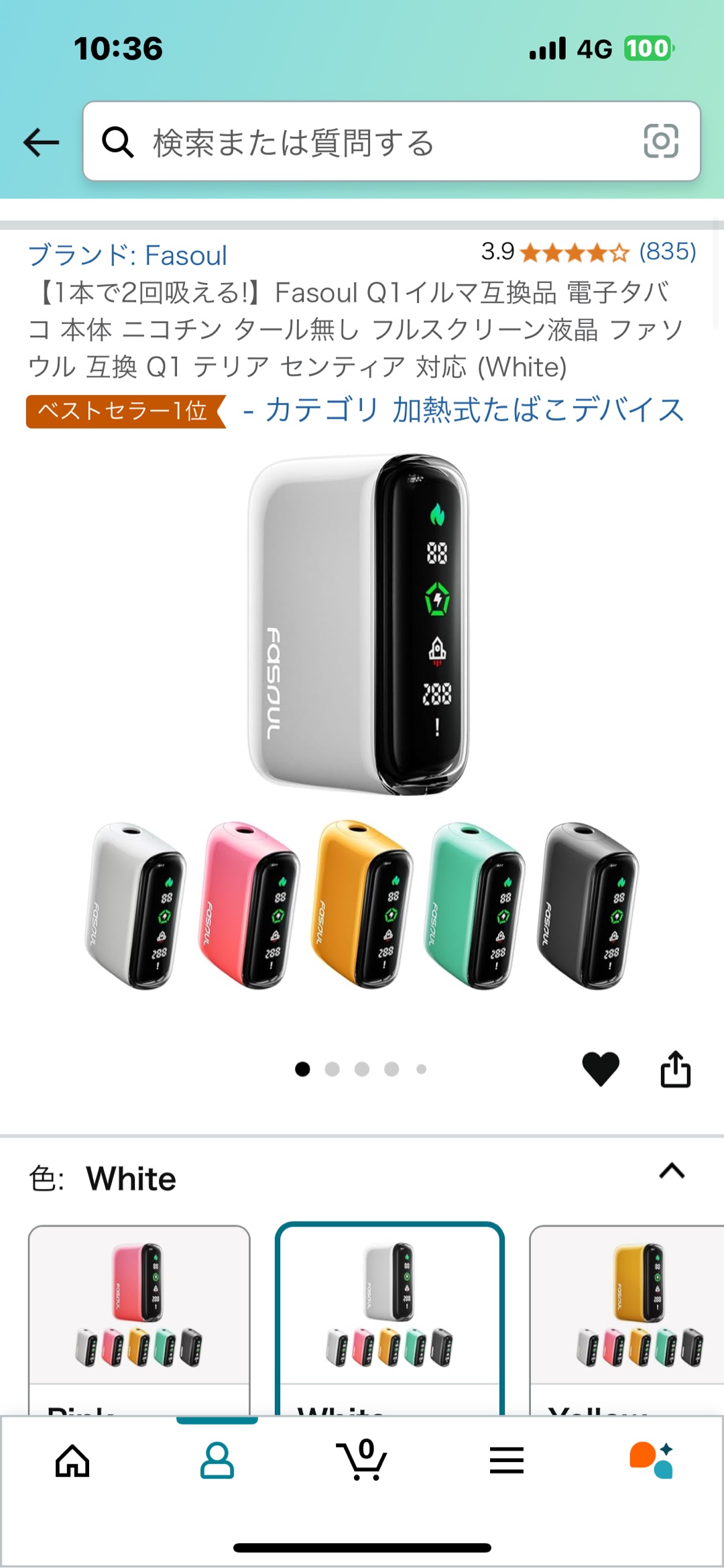Switch to the account profile tab
The height and width of the screenshot is (1568, 724).
[217, 1461]
